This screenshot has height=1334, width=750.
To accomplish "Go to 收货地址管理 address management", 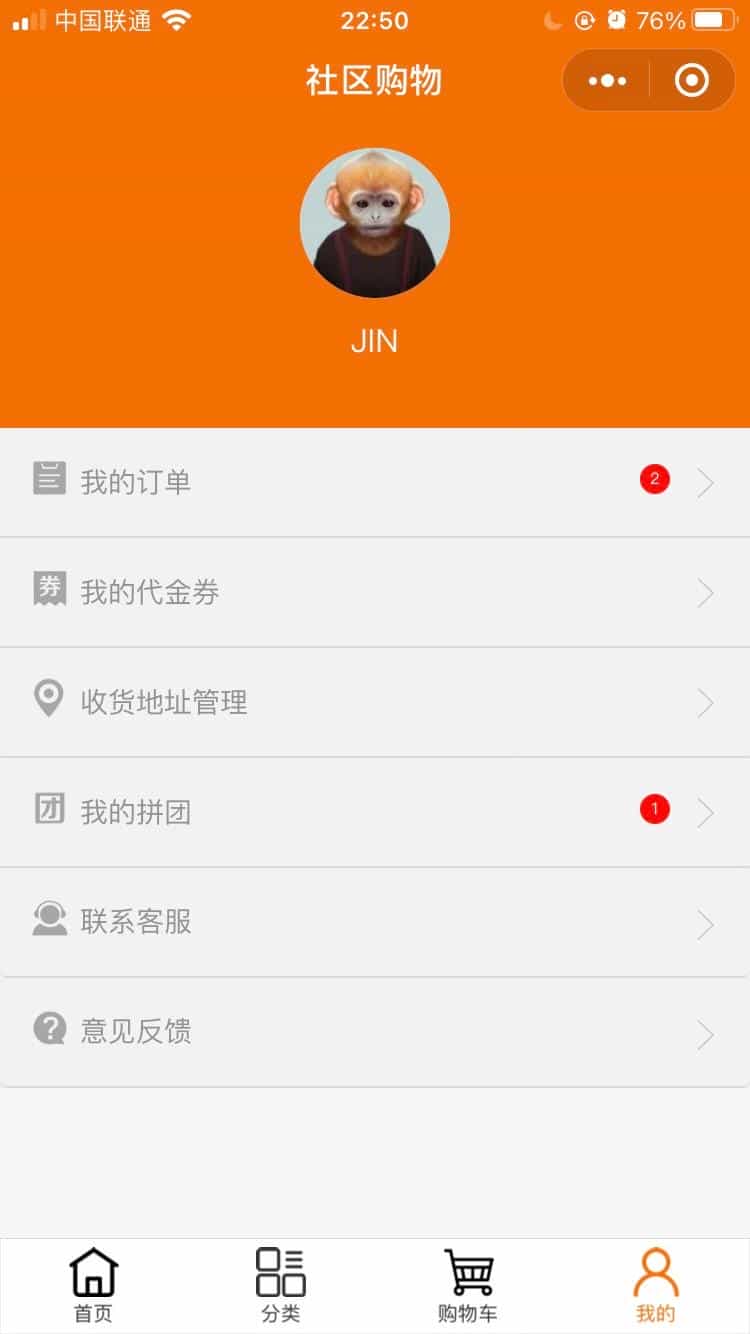I will click(375, 703).
